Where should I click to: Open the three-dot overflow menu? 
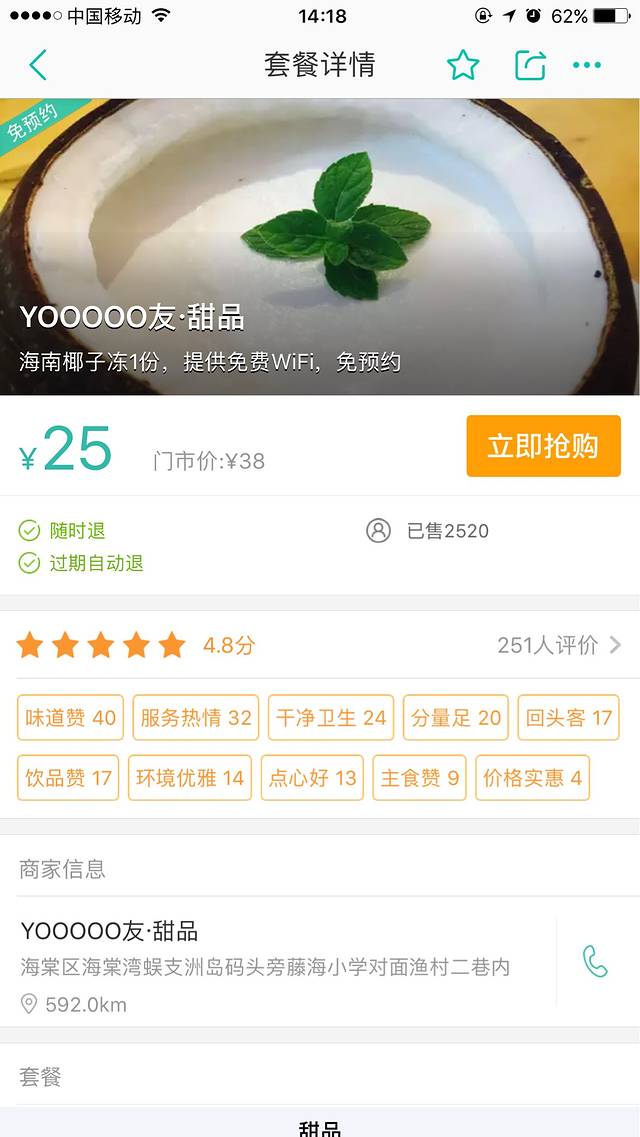point(587,66)
